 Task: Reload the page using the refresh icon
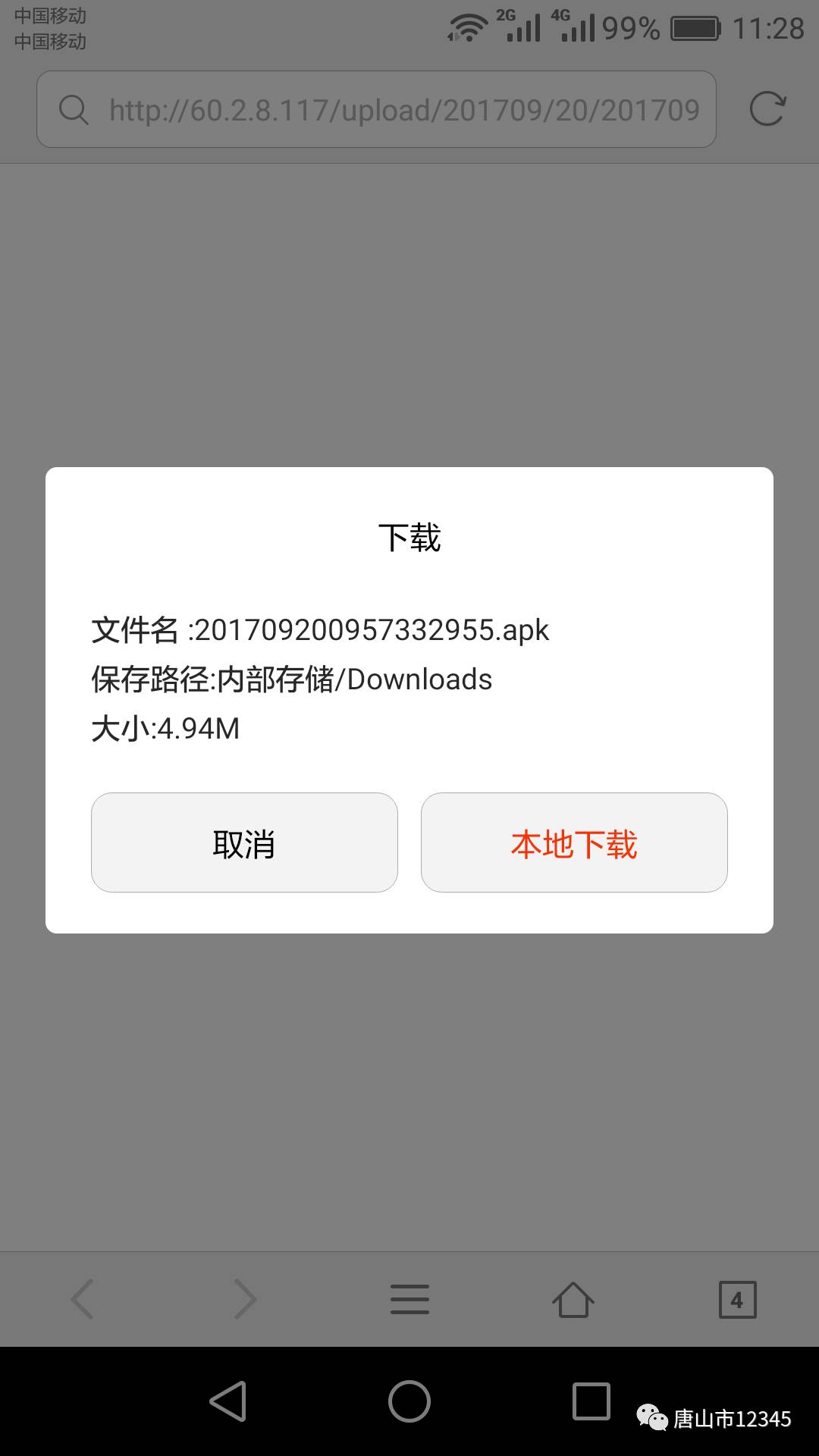[x=768, y=109]
